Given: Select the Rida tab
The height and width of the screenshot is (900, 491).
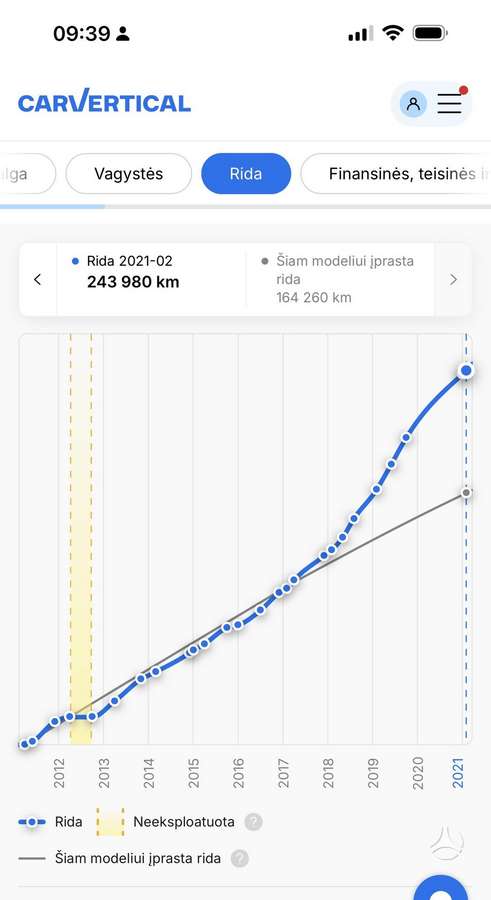Looking at the screenshot, I should (246, 173).
